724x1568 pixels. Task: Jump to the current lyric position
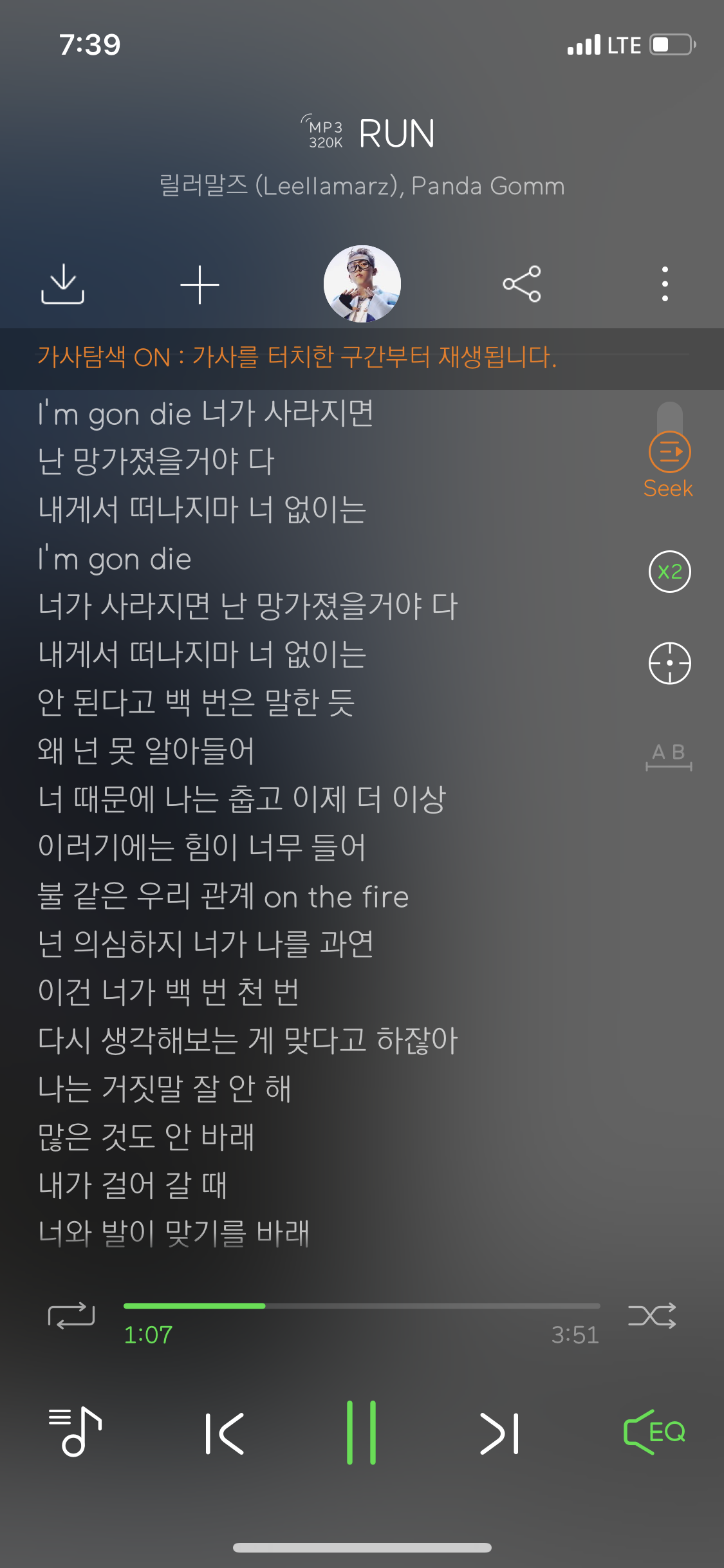click(669, 663)
